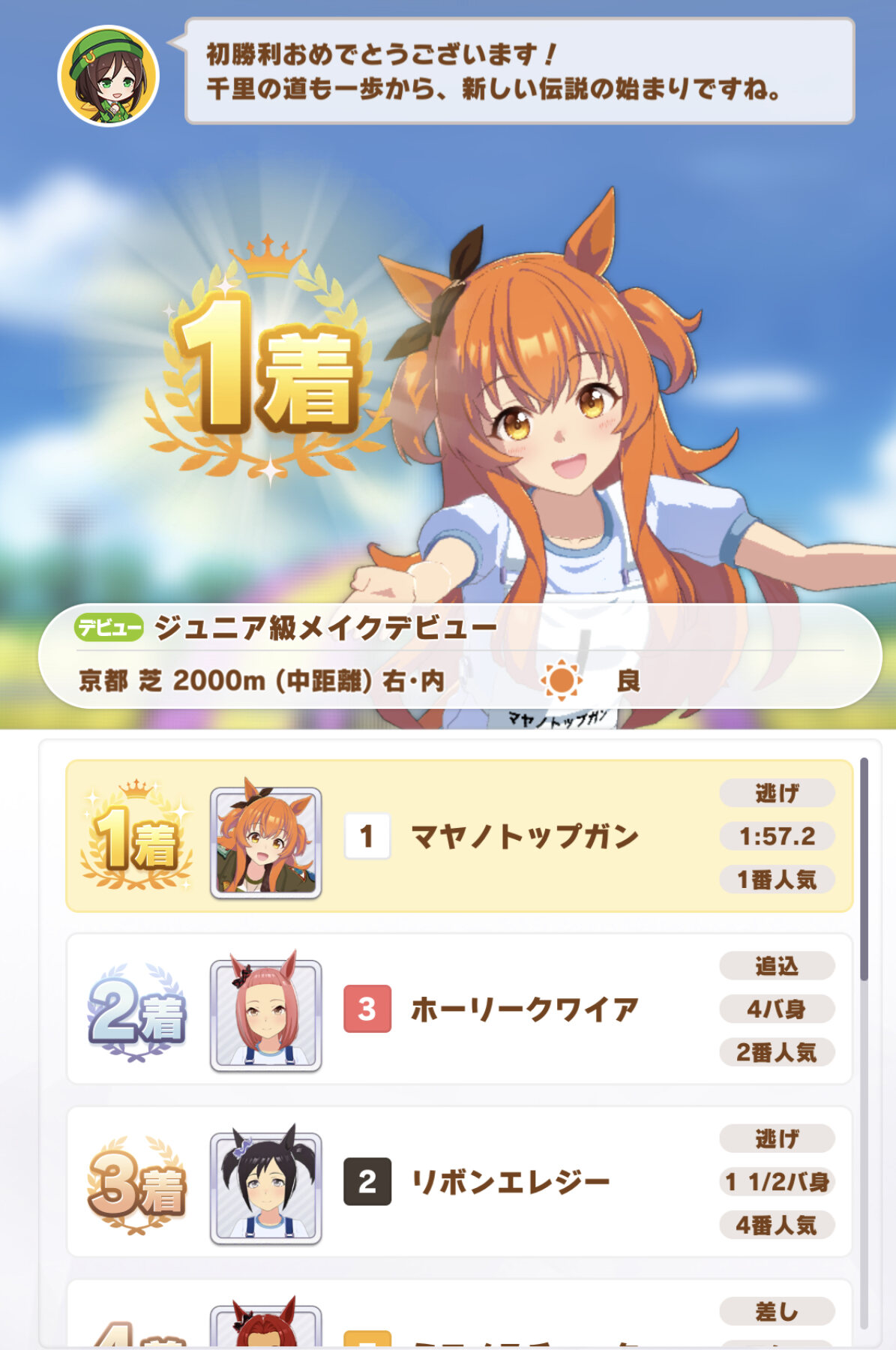Open the 2nd place ホーリークワイア row
The height and width of the screenshot is (1350, 896).
click(x=459, y=1009)
